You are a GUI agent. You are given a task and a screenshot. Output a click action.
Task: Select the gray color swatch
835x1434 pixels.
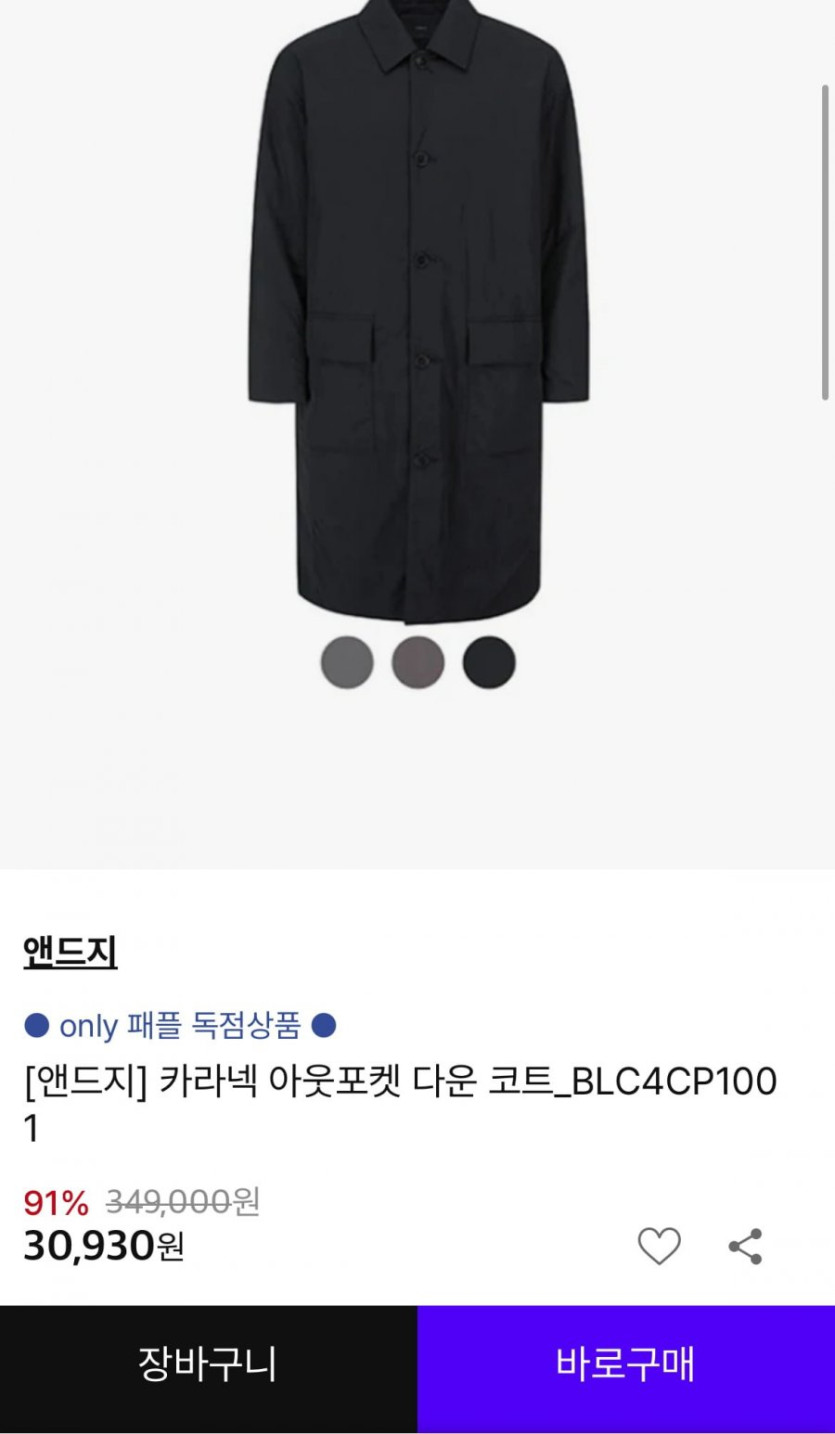click(347, 662)
